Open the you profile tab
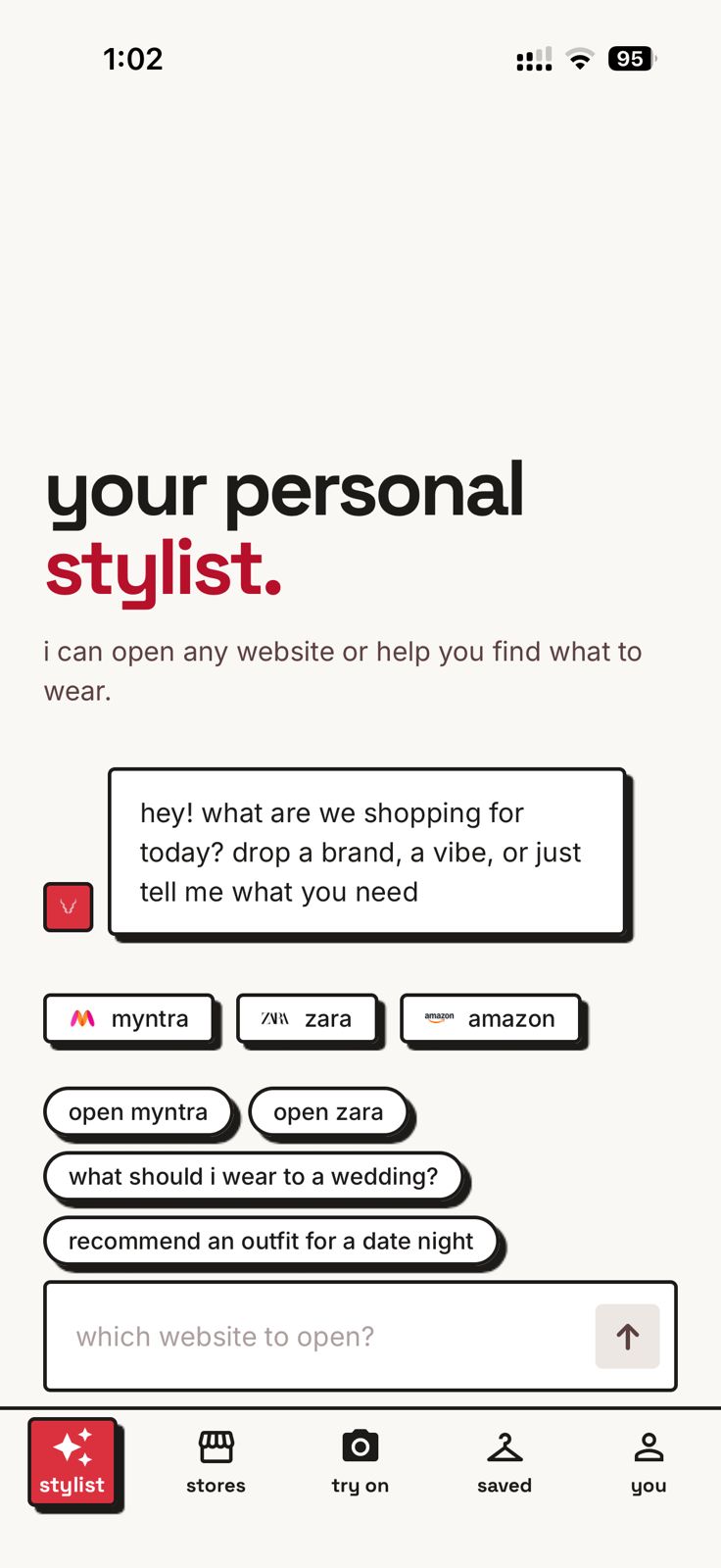721x1568 pixels. point(649,1462)
